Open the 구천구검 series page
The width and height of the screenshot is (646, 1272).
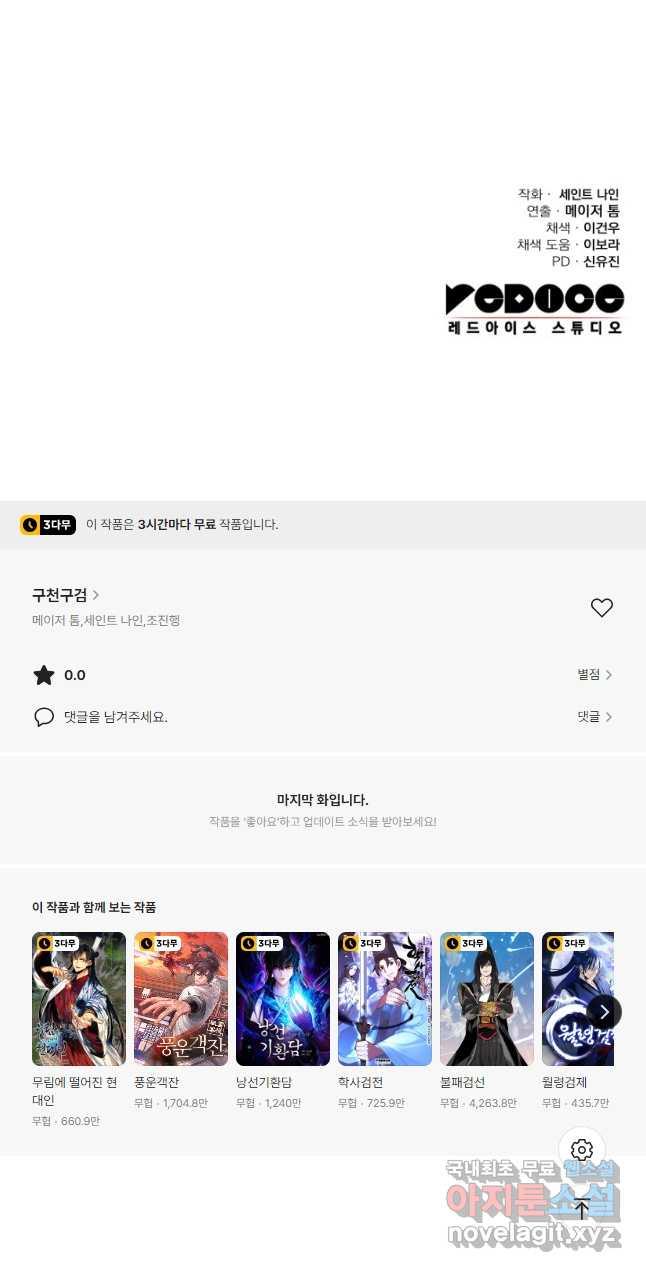tap(65, 595)
